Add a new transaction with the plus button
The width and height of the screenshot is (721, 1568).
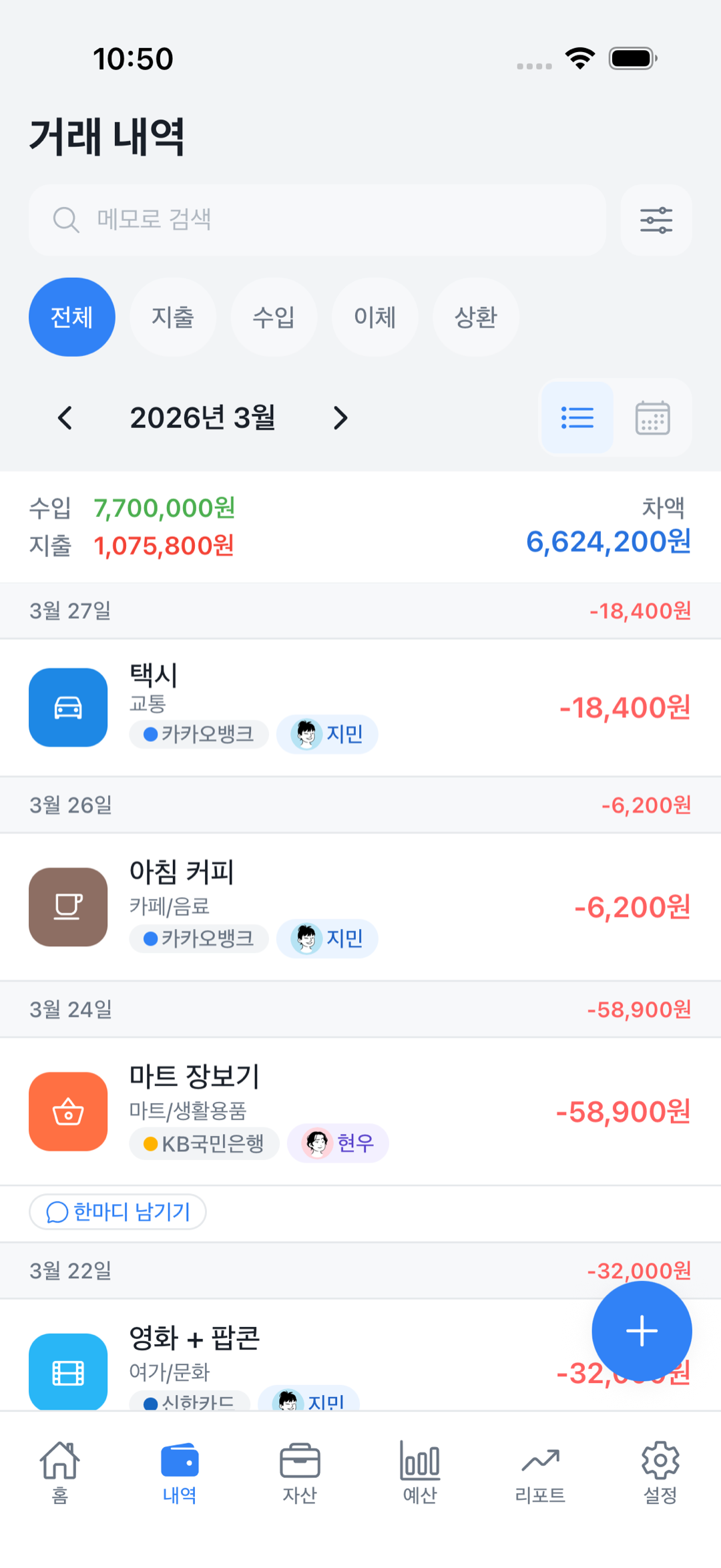(x=642, y=1331)
